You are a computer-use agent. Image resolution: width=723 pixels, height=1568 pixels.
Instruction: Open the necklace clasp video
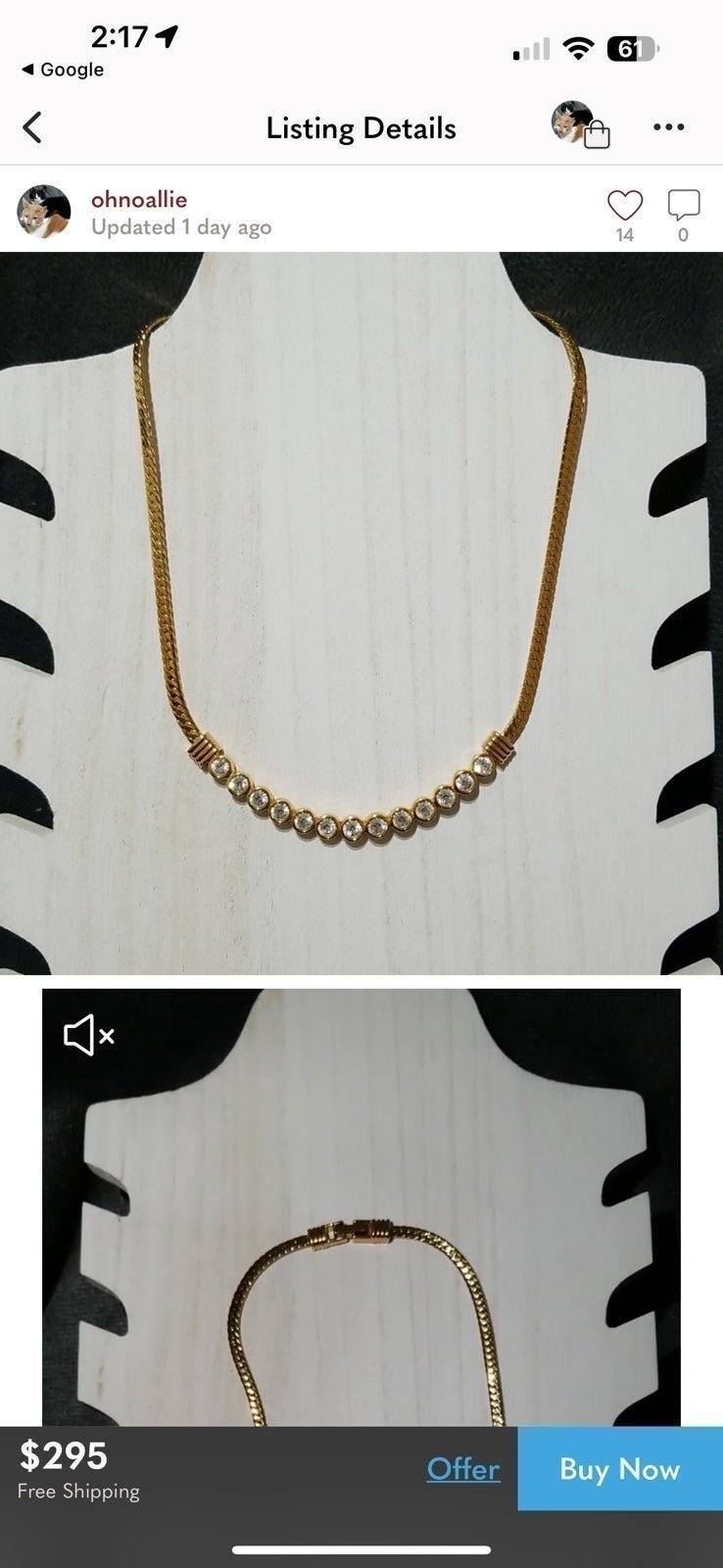pyautogui.click(x=361, y=1207)
